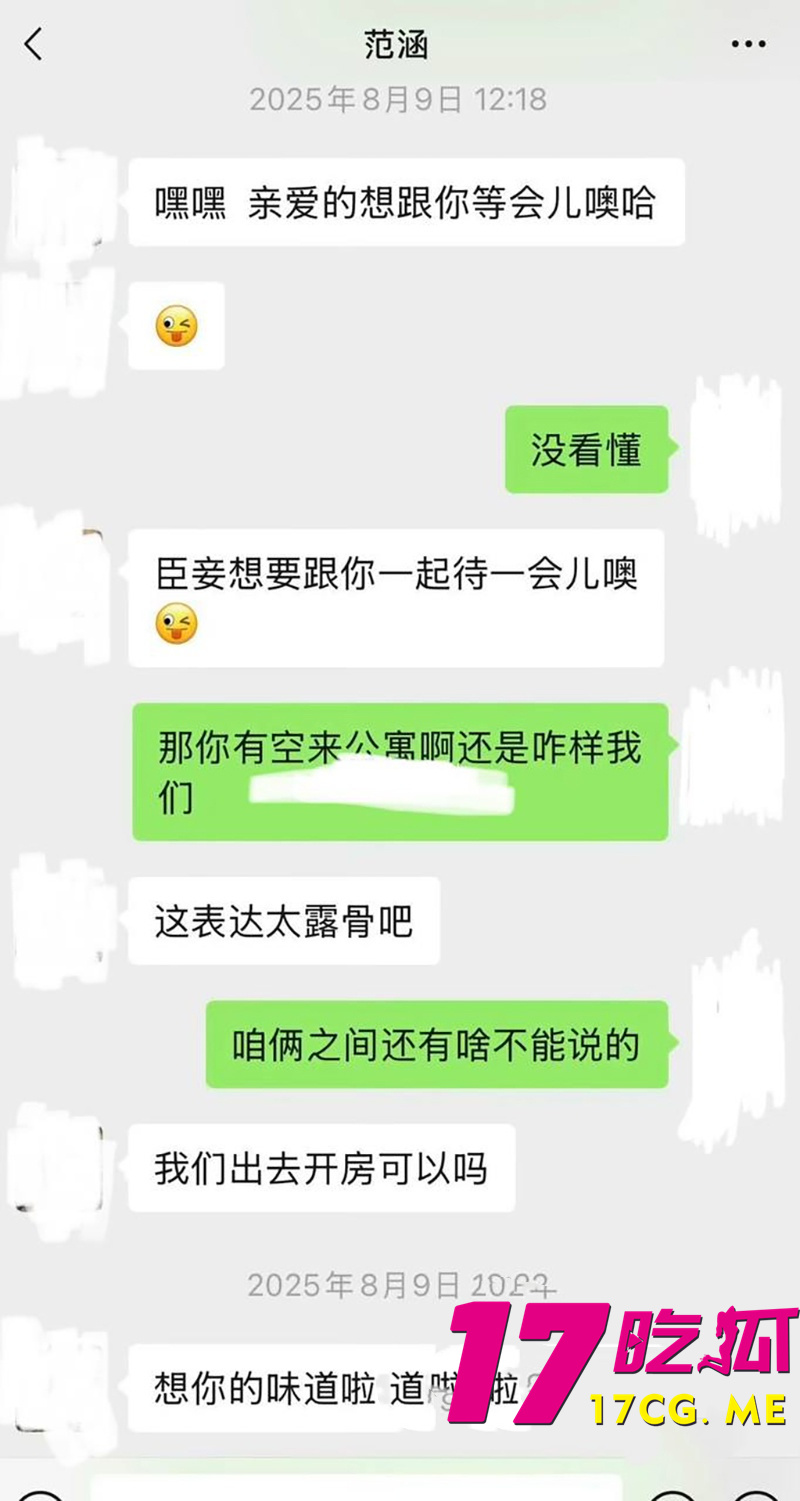Tap the message bubble saying 没看懂

point(586,450)
